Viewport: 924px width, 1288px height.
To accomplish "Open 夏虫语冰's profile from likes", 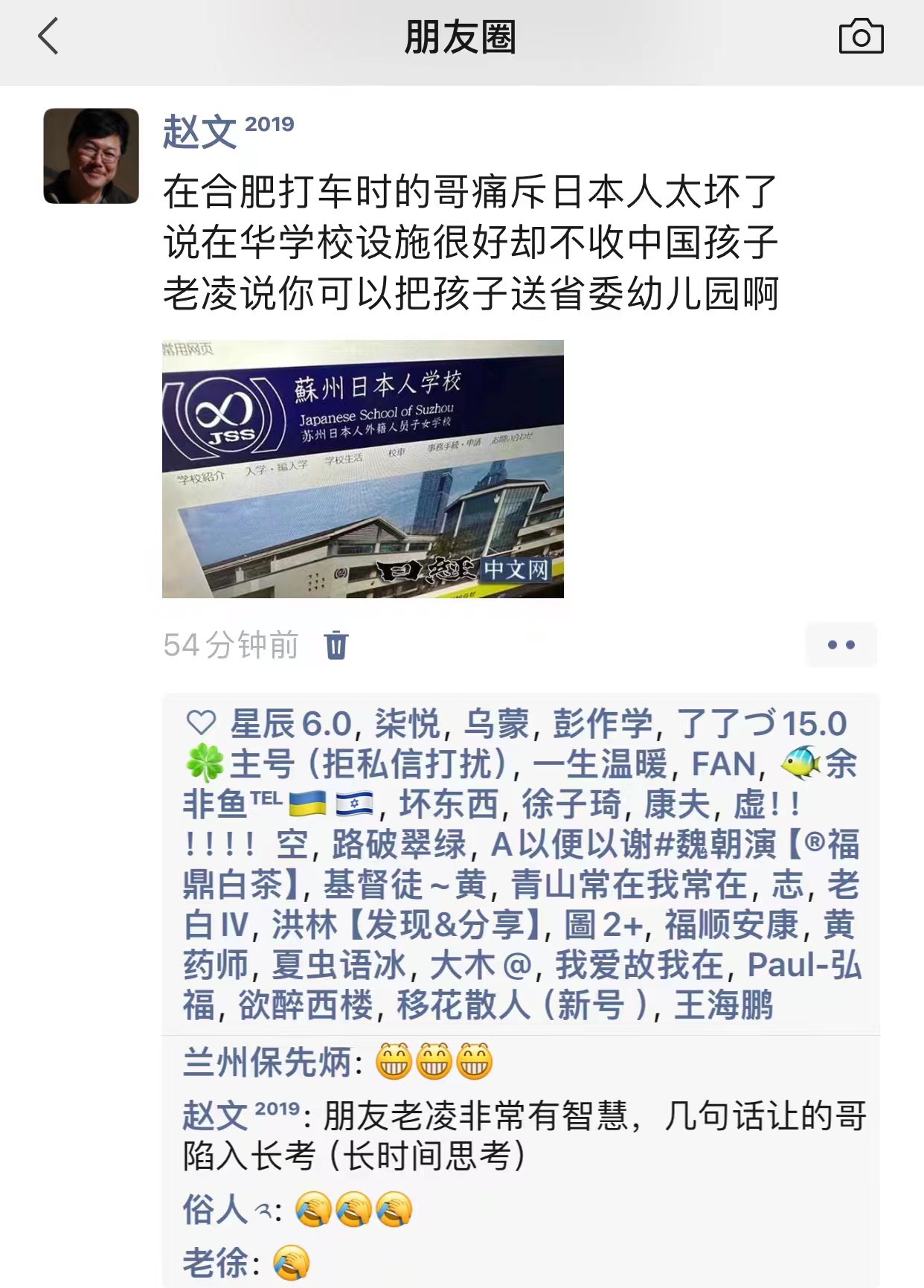I will 339,965.
